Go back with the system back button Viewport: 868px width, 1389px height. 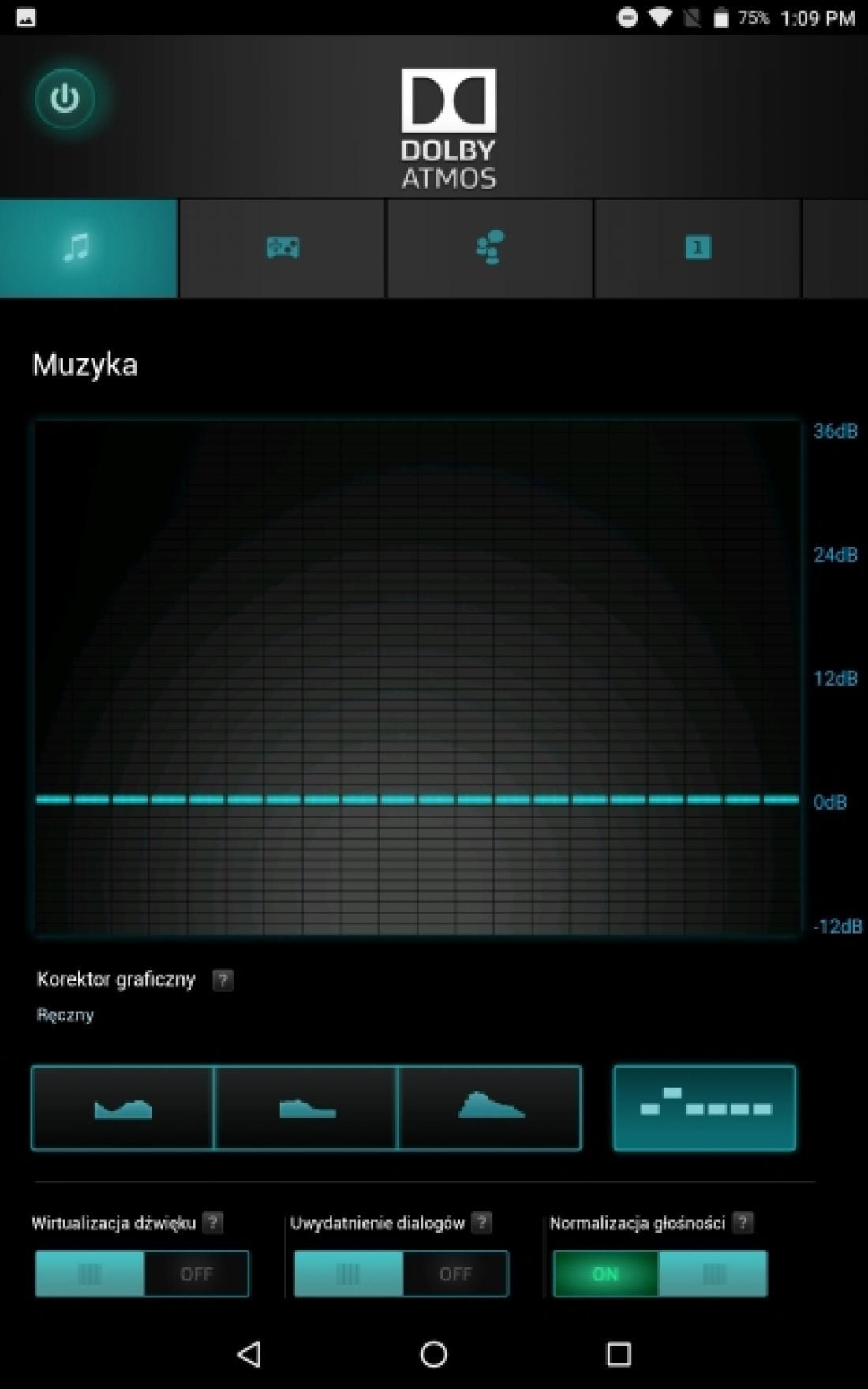pyautogui.click(x=249, y=1354)
